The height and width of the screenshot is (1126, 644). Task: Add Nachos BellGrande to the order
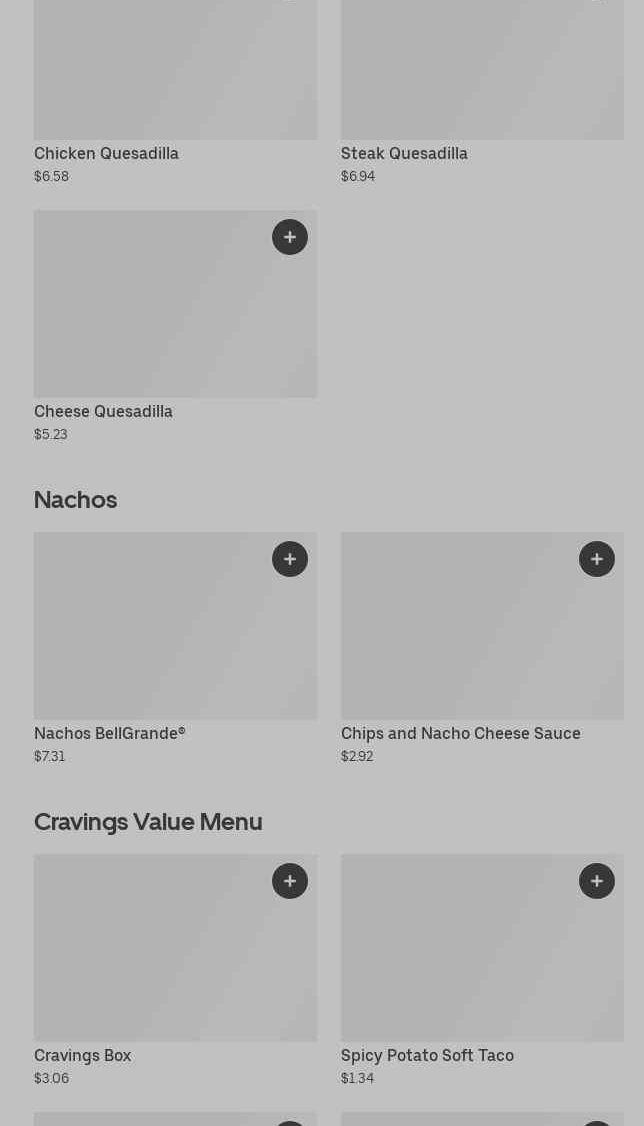click(x=290, y=559)
